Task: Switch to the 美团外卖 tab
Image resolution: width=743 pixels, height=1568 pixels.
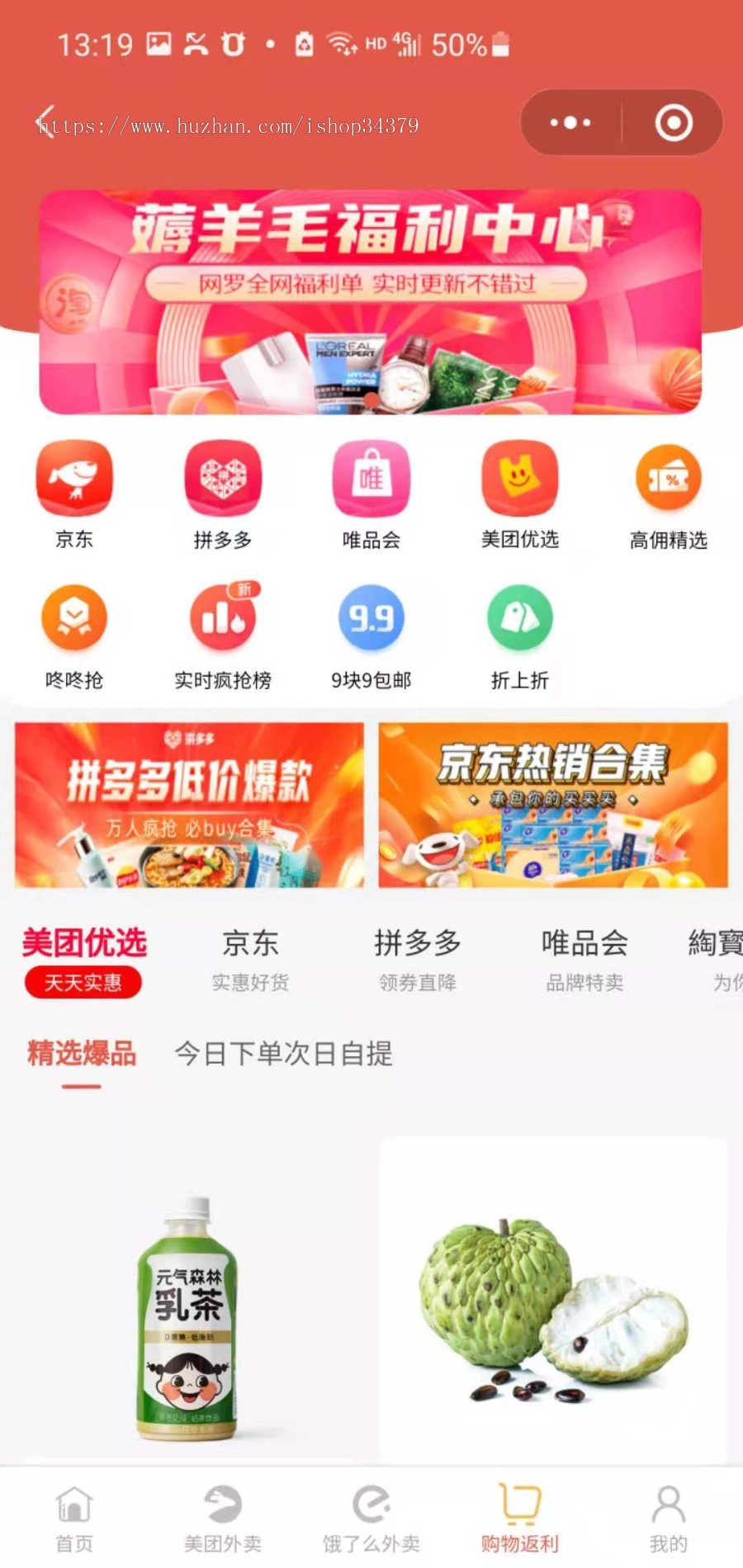Action: [x=223, y=1518]
